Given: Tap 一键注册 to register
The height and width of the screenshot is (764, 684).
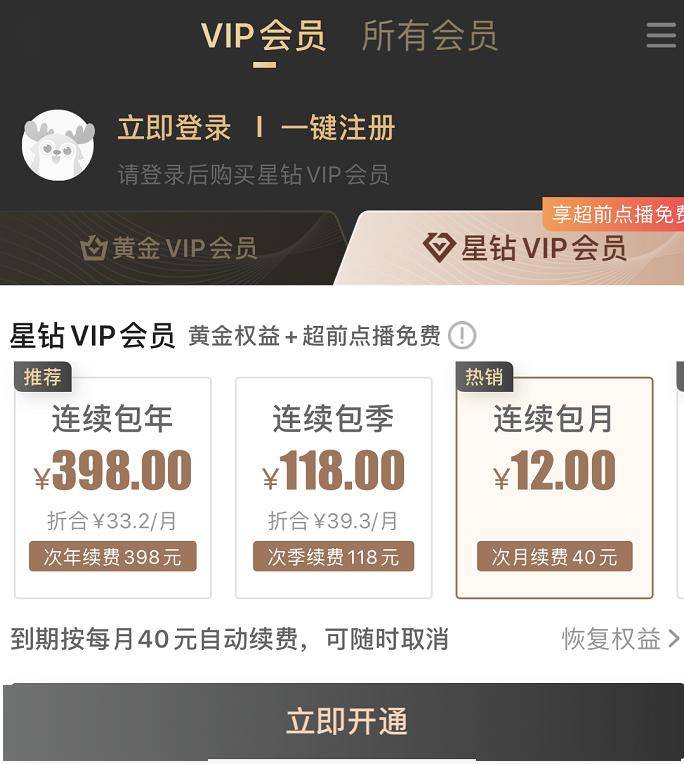Looking at the screenshot, I should pyautogui.click(x=338, y=128).
